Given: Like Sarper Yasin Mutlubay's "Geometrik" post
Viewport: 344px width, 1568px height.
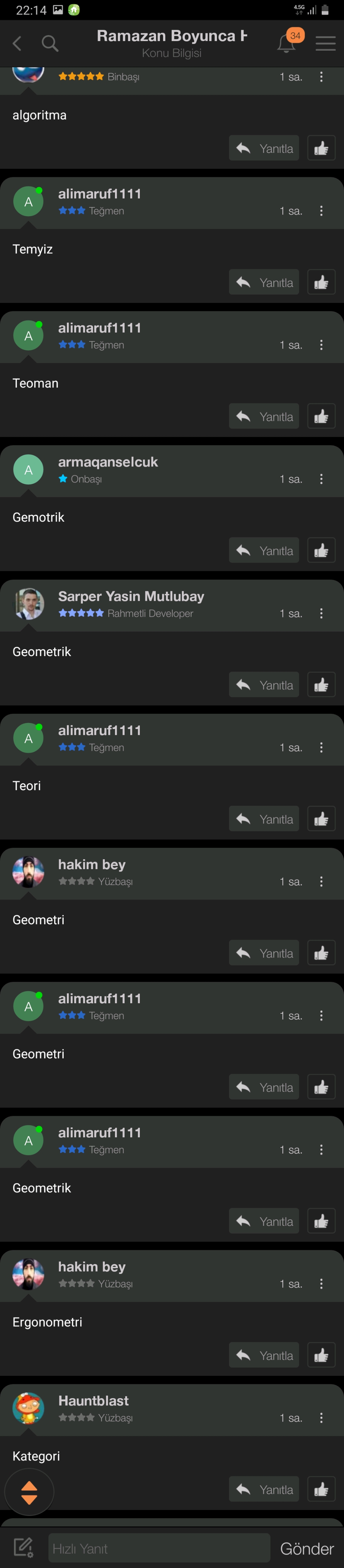Looking at the screenshot, I should (x=321, y=685).
